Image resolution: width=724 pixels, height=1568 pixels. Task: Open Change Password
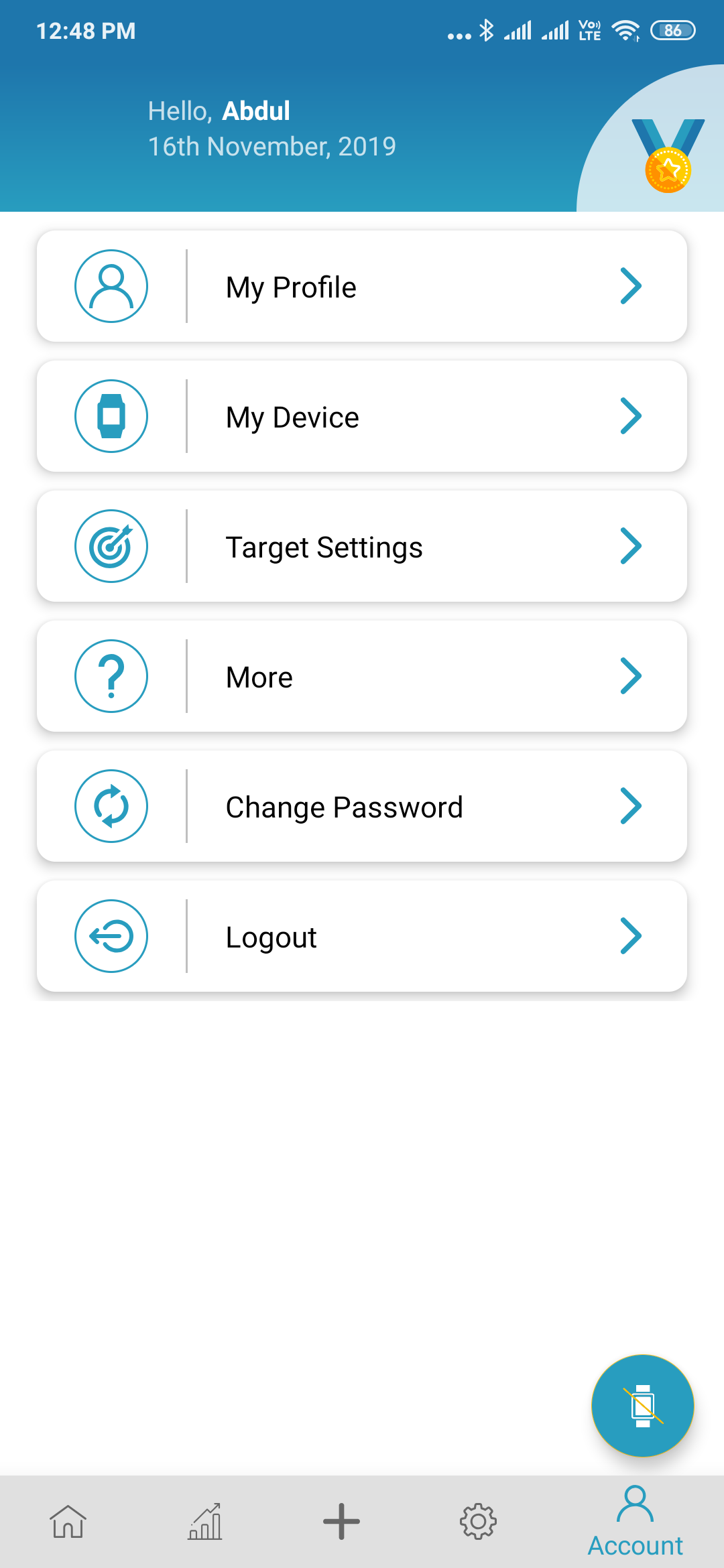coord(362,806)
